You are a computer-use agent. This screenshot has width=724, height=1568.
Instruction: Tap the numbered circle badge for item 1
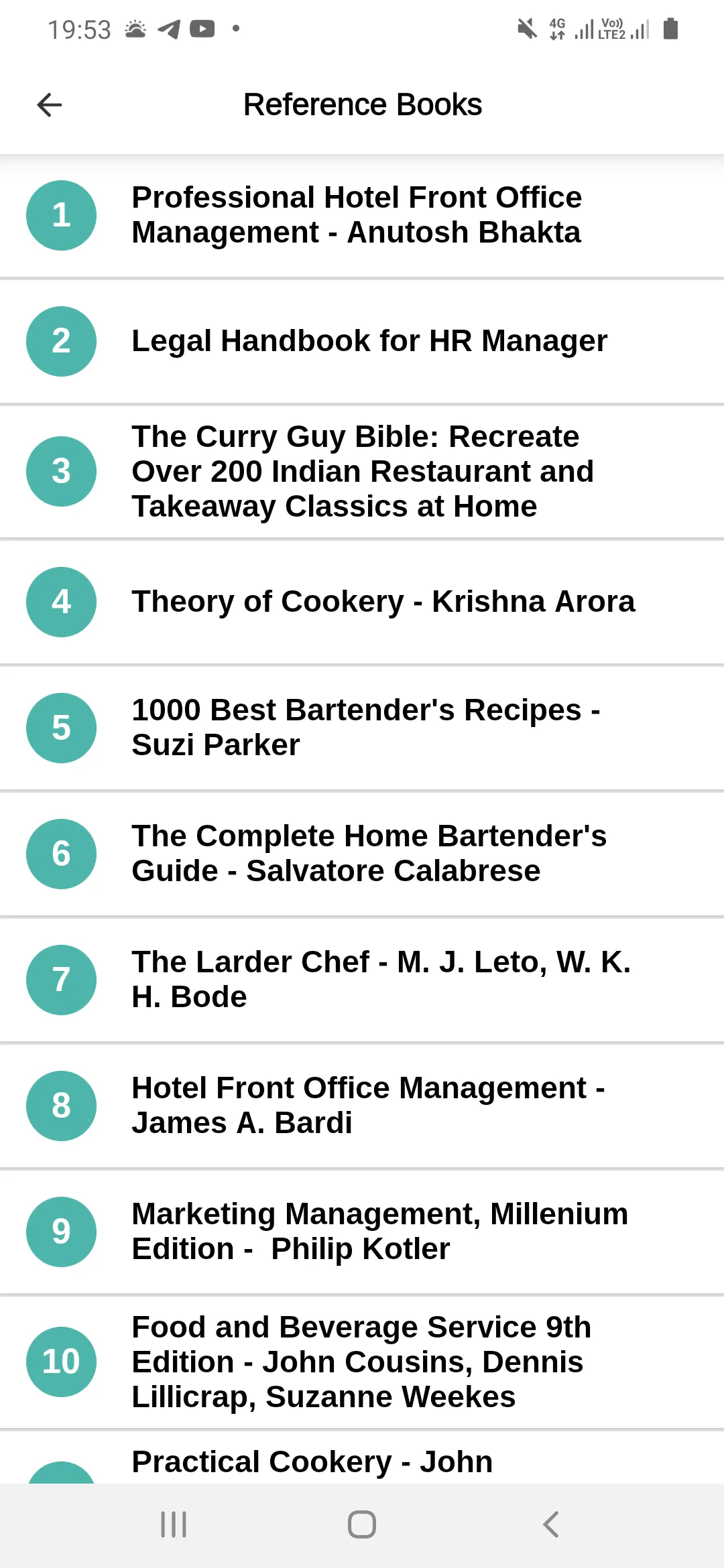(x=61, y=215)
